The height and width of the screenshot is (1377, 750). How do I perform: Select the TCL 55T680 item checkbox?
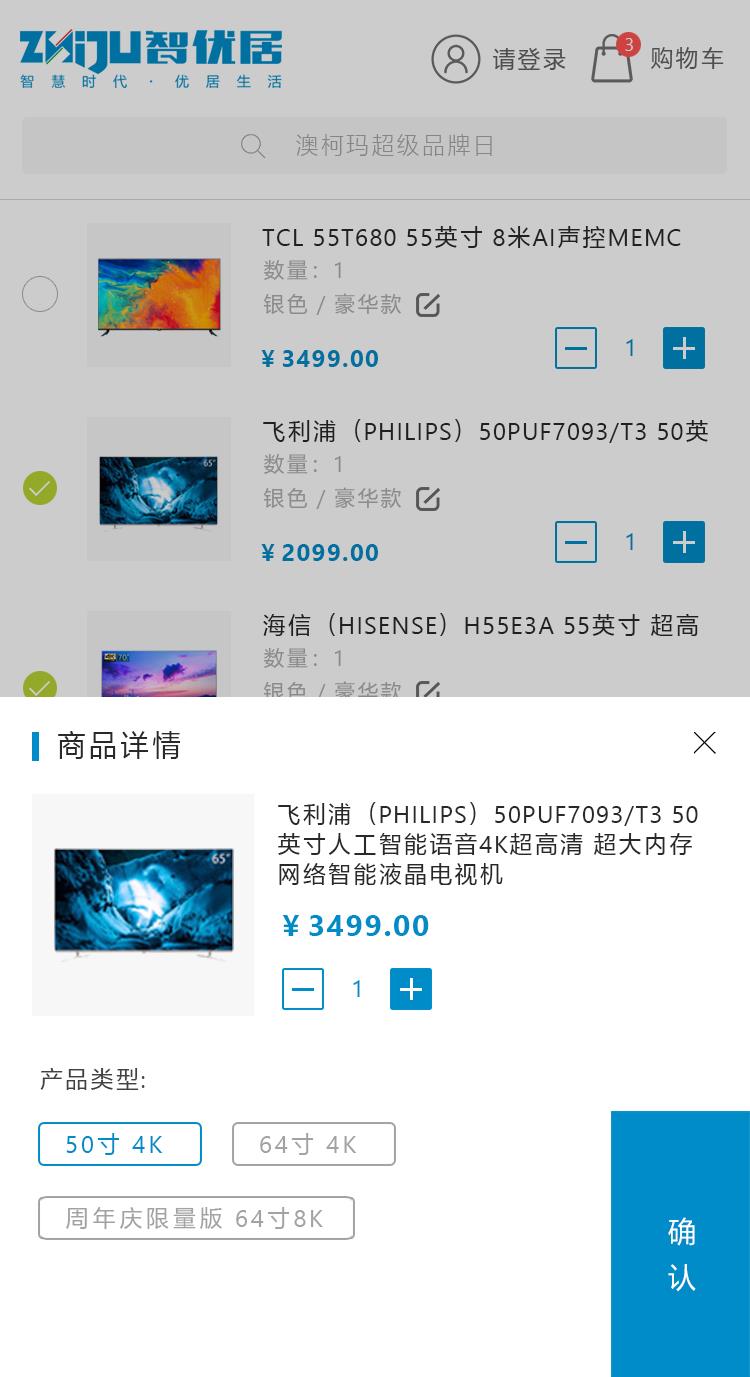(40, 294)
